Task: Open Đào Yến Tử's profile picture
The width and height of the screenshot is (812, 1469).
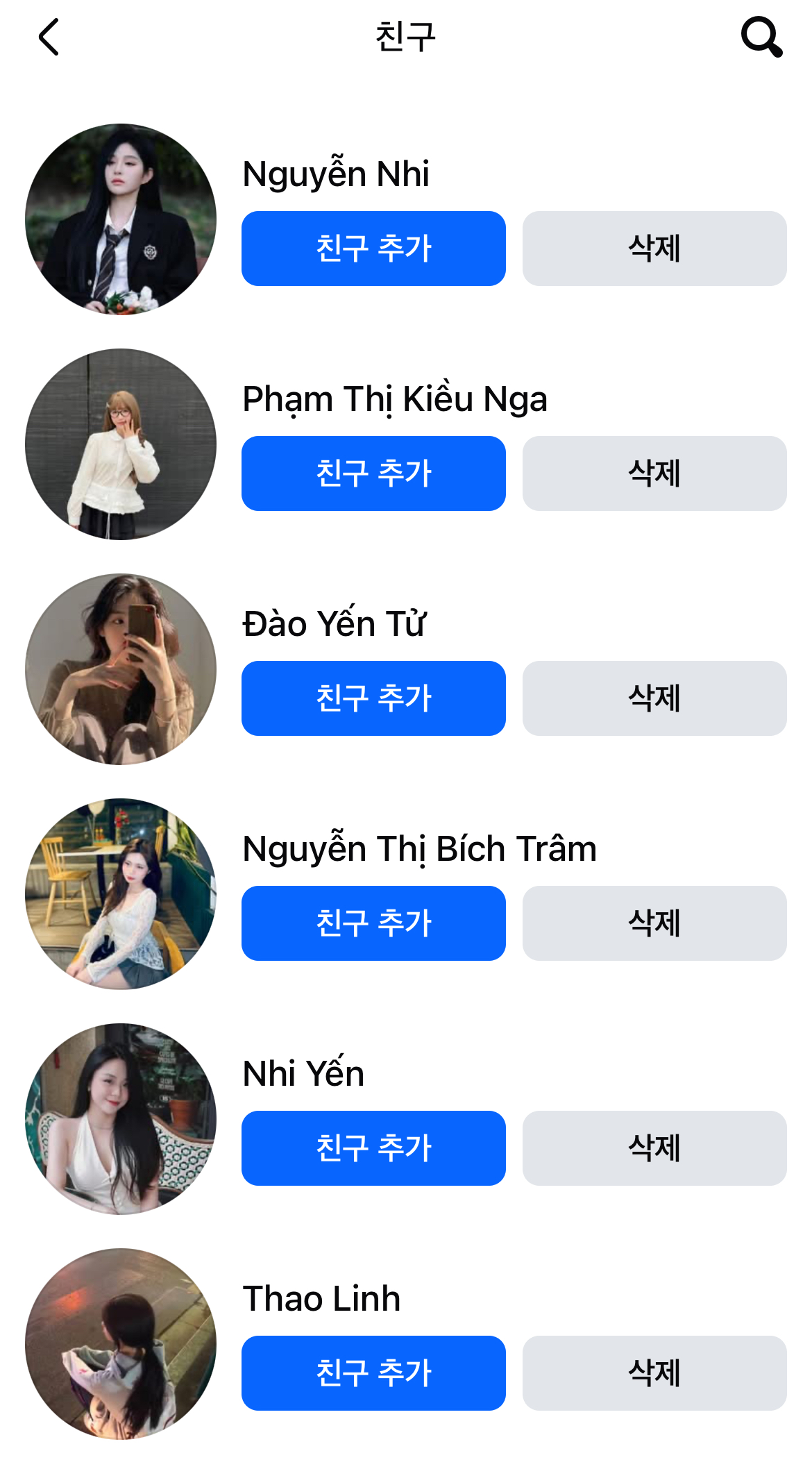Action: click(x=121, y=669)
